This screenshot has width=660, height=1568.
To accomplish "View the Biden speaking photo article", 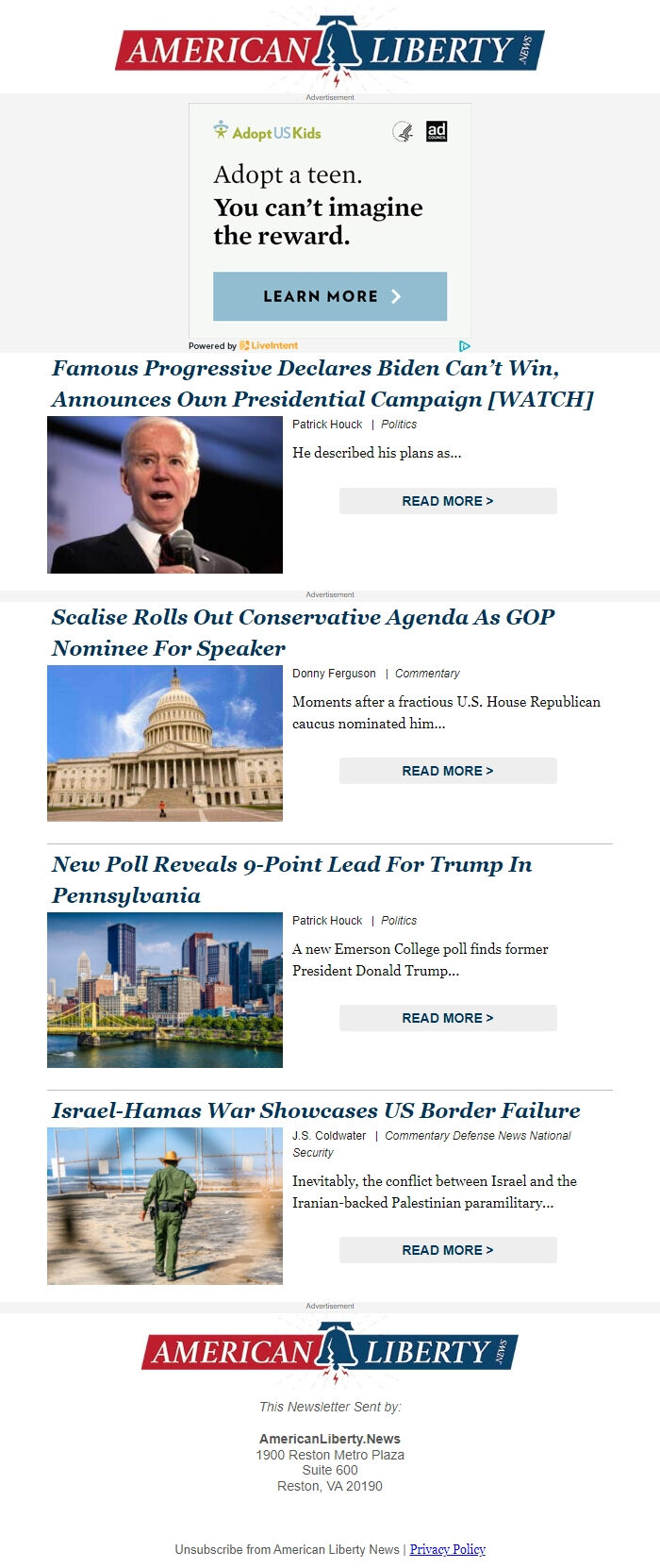I will tap(165, 494).
